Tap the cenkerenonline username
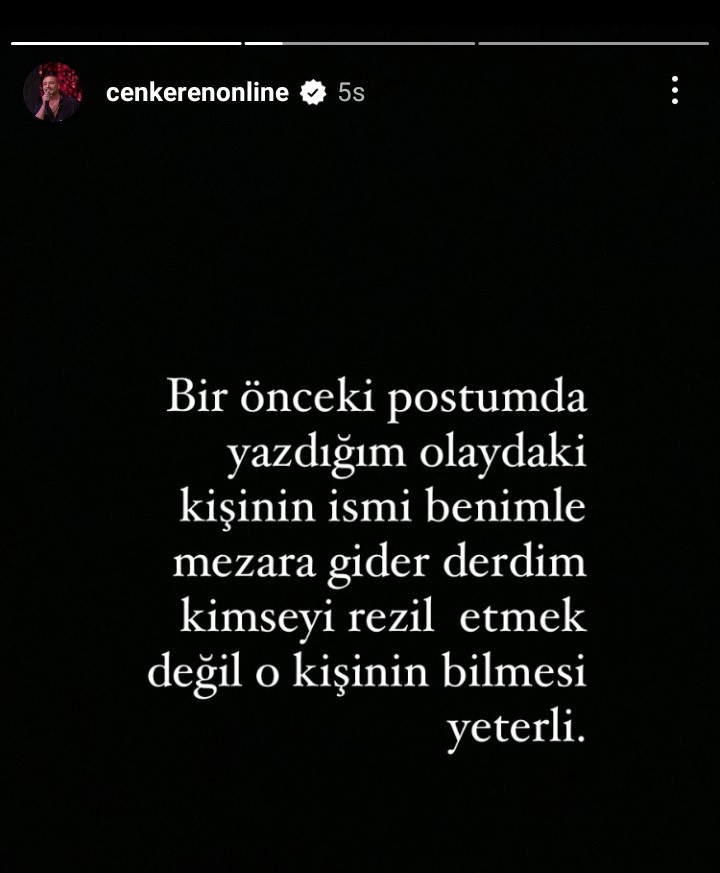 tap(197, 93)
